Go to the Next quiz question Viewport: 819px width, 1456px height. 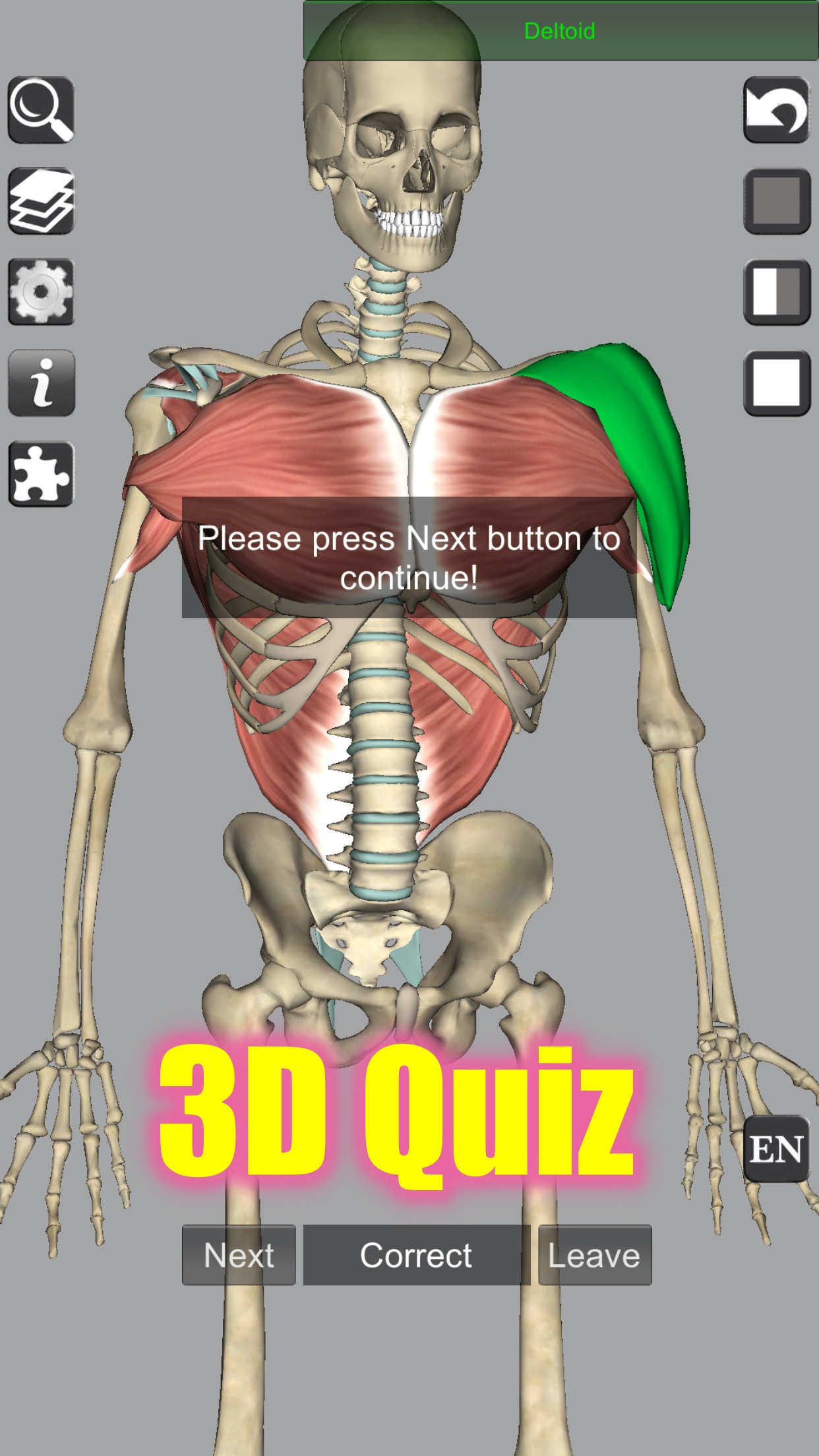tap(239, 1255)
